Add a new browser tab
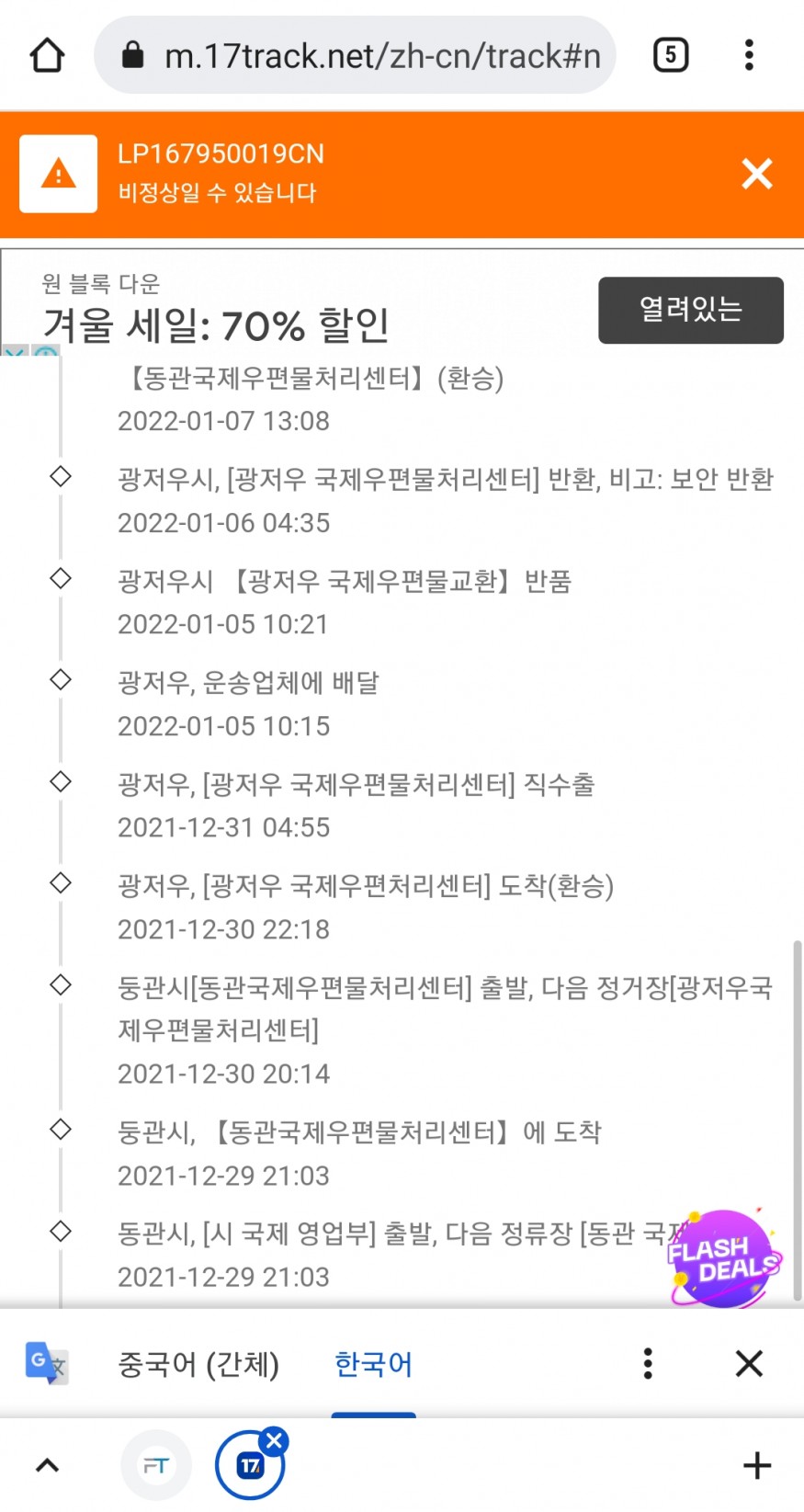Viewport: 804px width, 1512px height. click(756, 1465)
